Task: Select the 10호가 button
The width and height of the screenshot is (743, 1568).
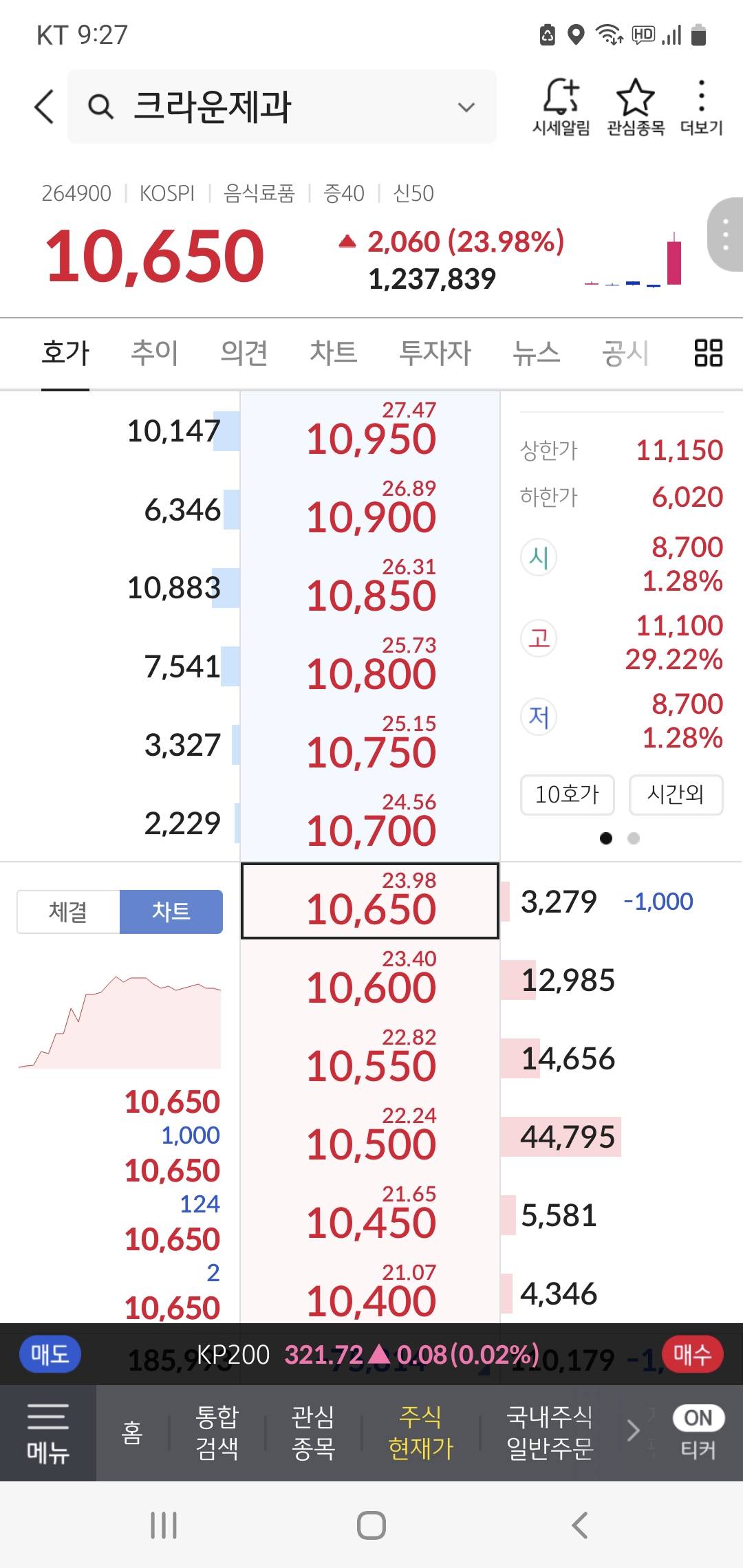Action: pyautogui.click(x=567, y=795)
